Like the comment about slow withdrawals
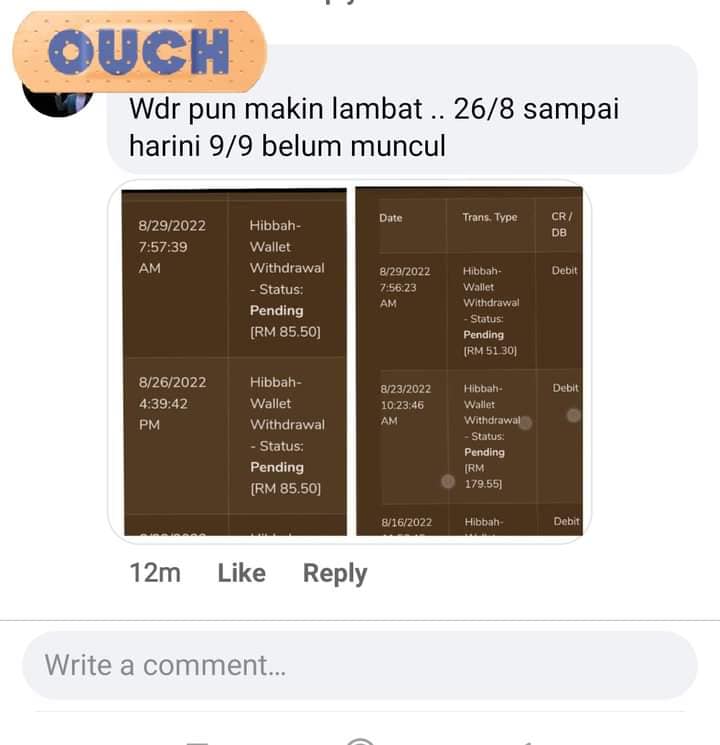The width and height of the screenshot is (720, 745). click(241, 573)
